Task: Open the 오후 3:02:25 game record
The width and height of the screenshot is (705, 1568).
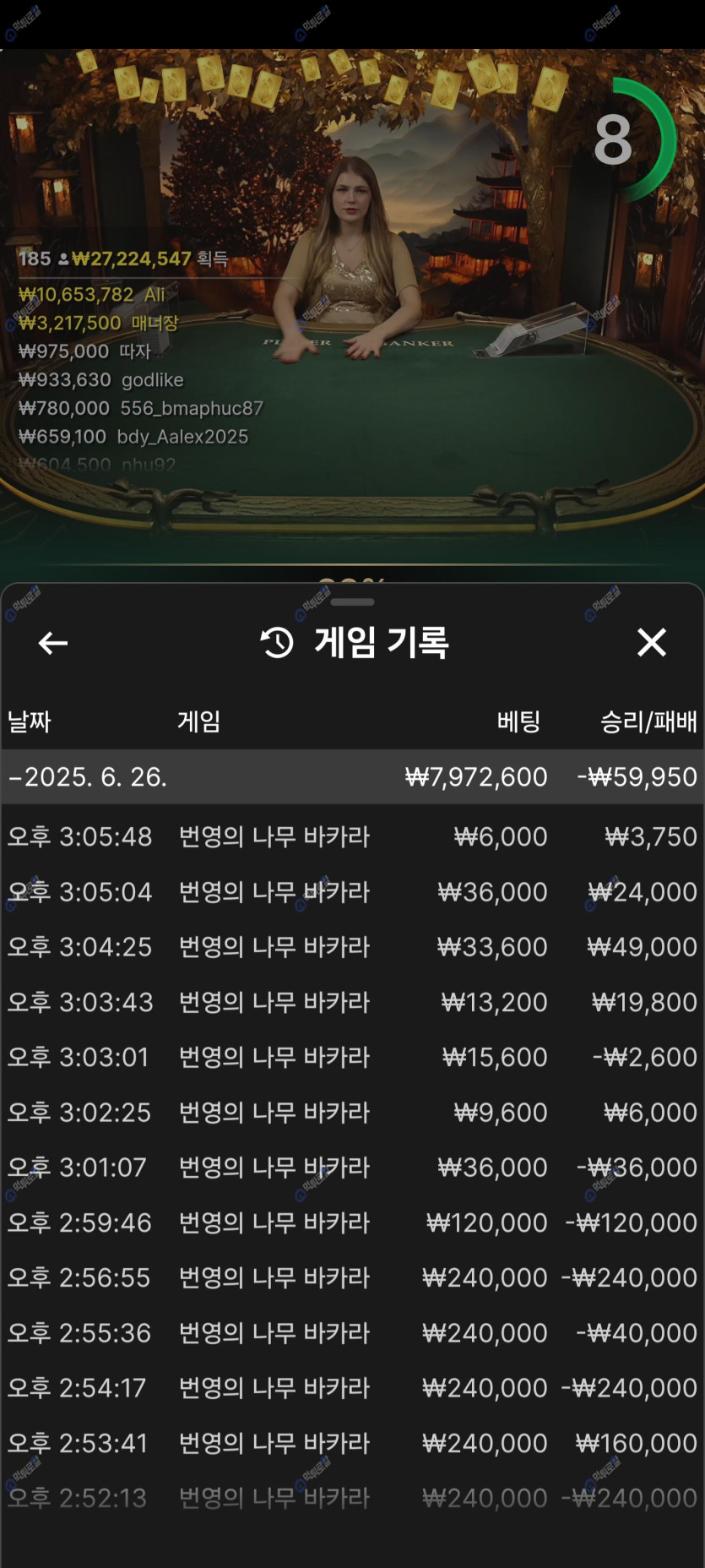Action: pyautogui.click(x=352, y=1113)
